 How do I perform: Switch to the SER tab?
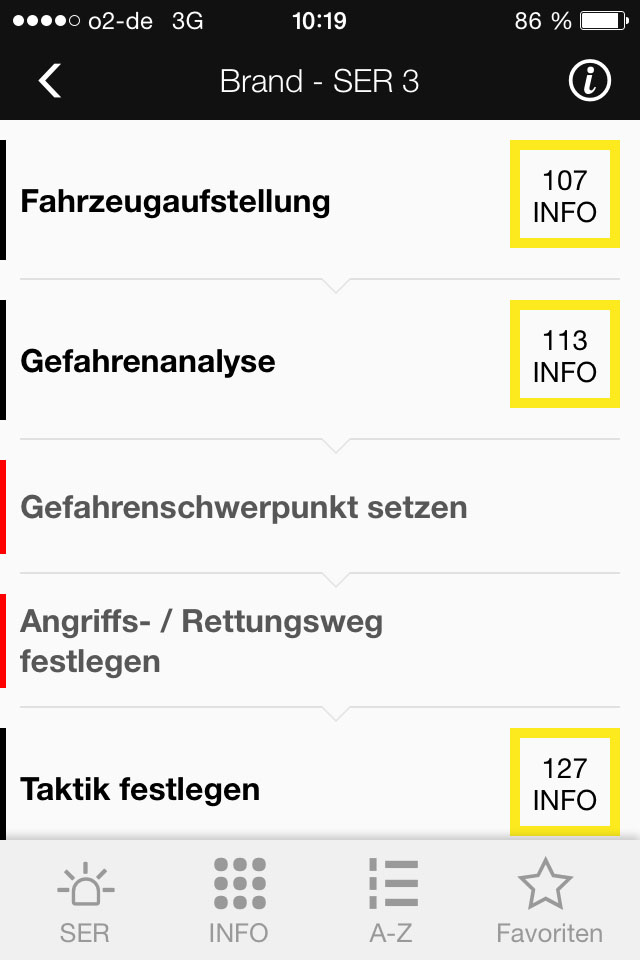coord(85,900)
